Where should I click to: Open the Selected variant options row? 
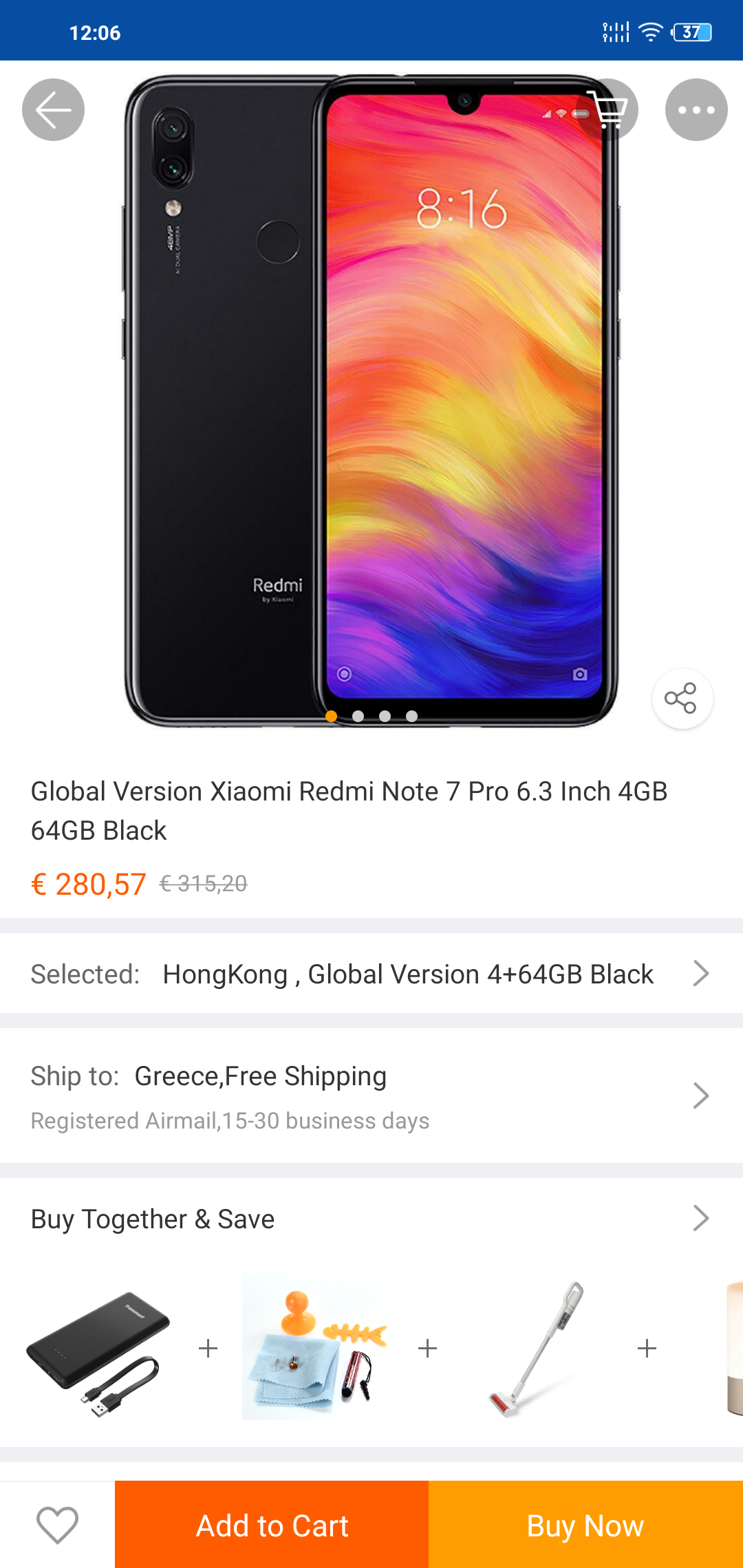[x=371, y=974]
